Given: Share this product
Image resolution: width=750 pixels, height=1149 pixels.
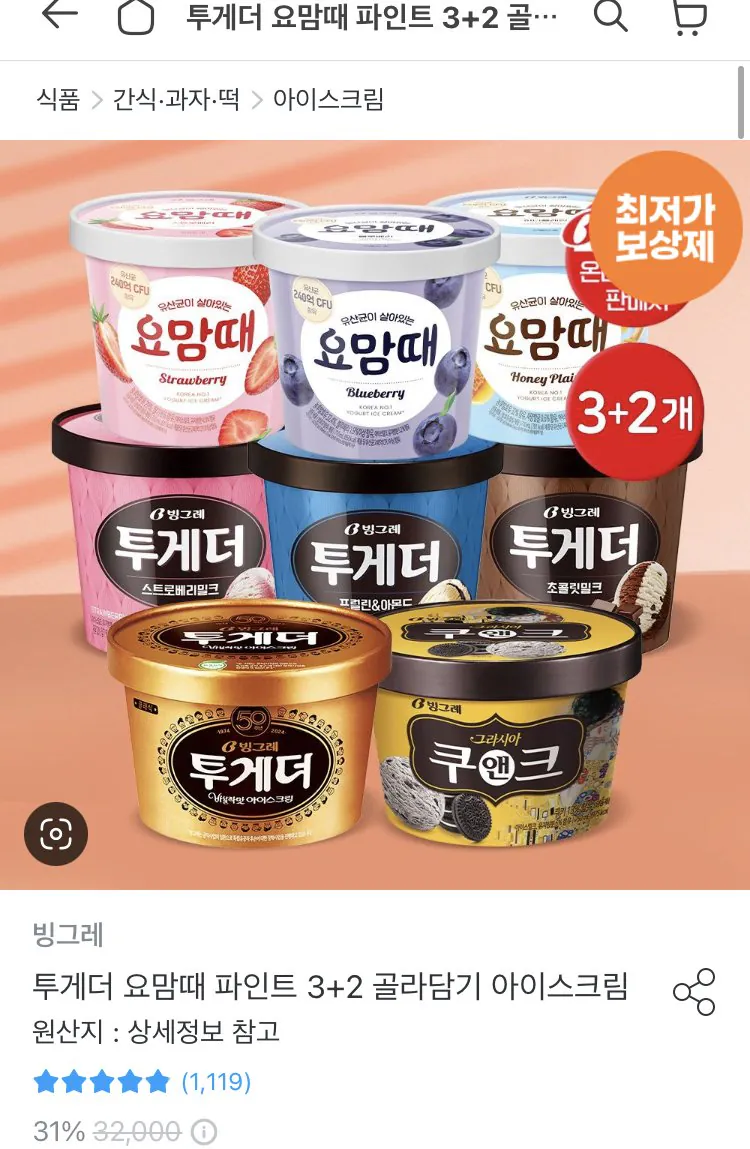Looking at the screenshot, I should [694, 992].
